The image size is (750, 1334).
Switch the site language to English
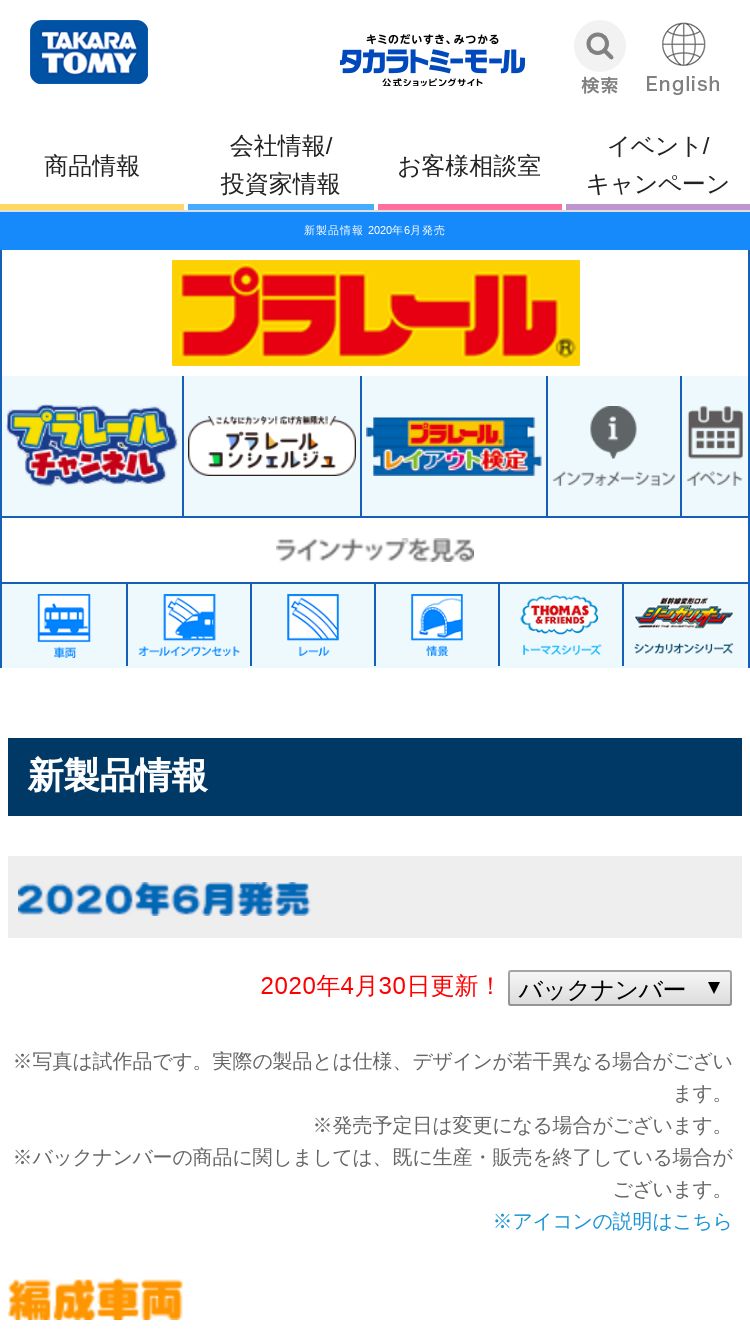[683, 59]
